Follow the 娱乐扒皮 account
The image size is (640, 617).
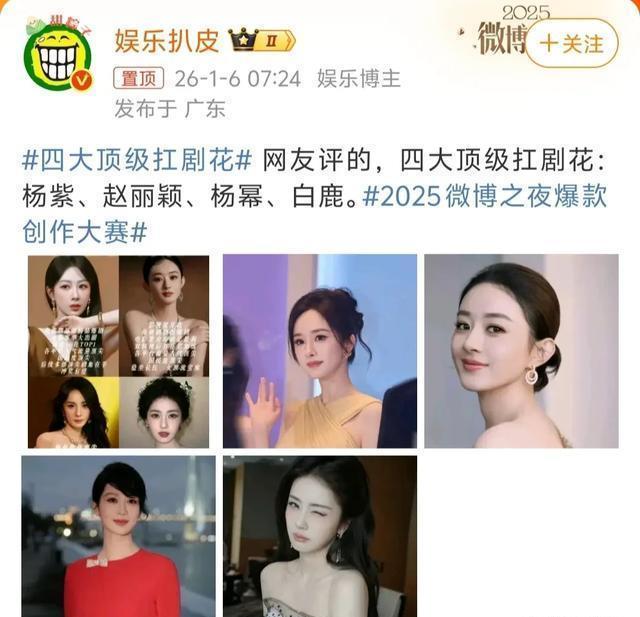(571, 44)
